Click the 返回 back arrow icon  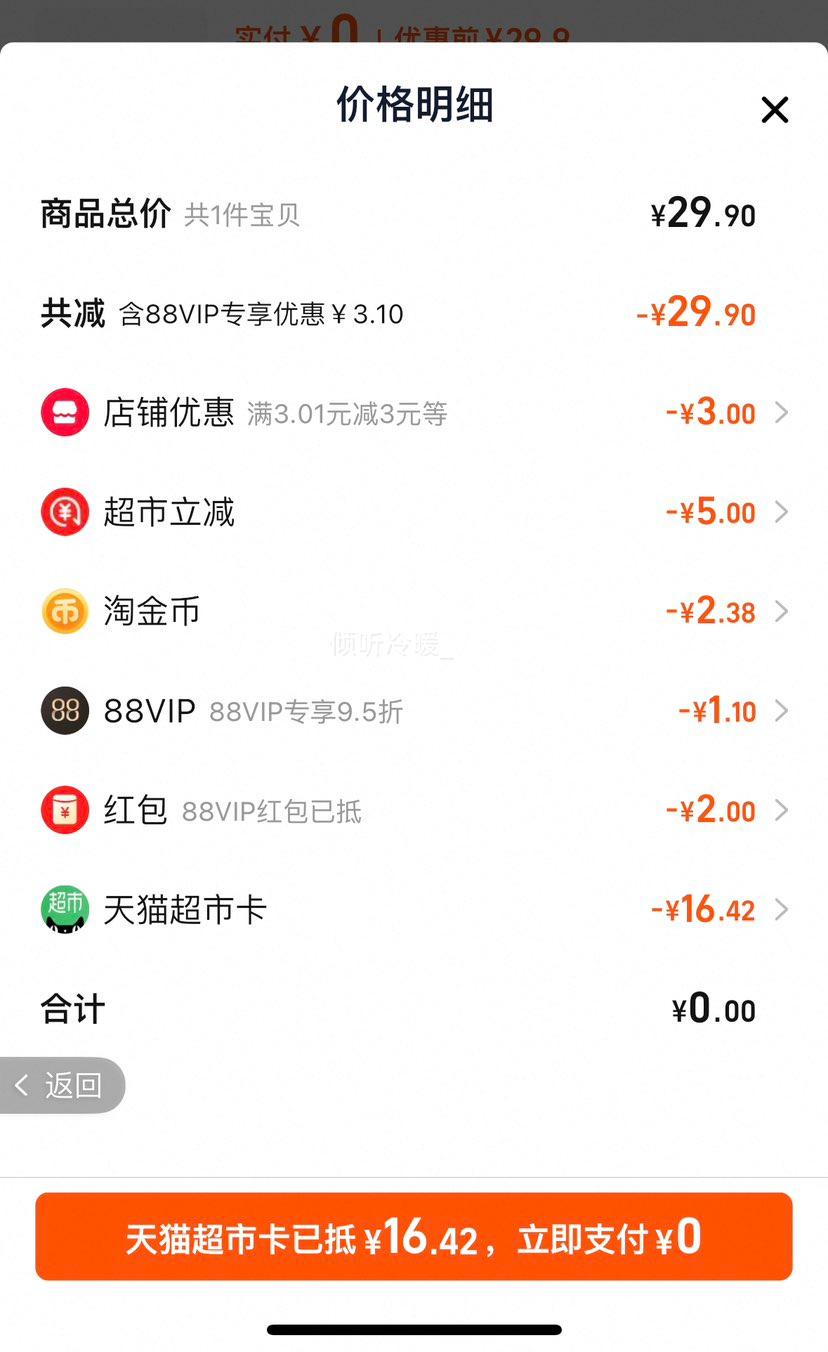pos(21,1085)
